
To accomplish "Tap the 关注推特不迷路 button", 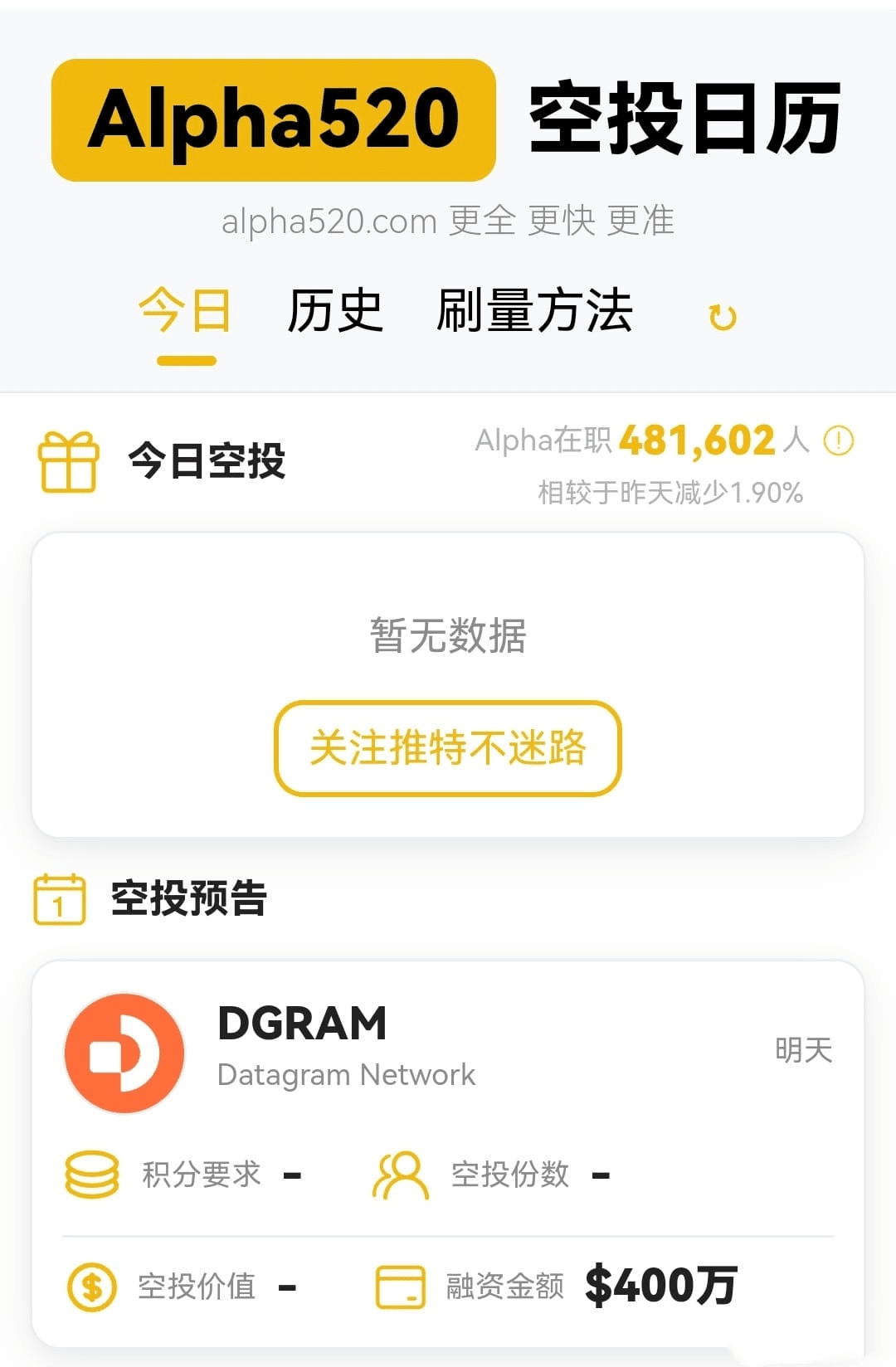I will point(448,748).
